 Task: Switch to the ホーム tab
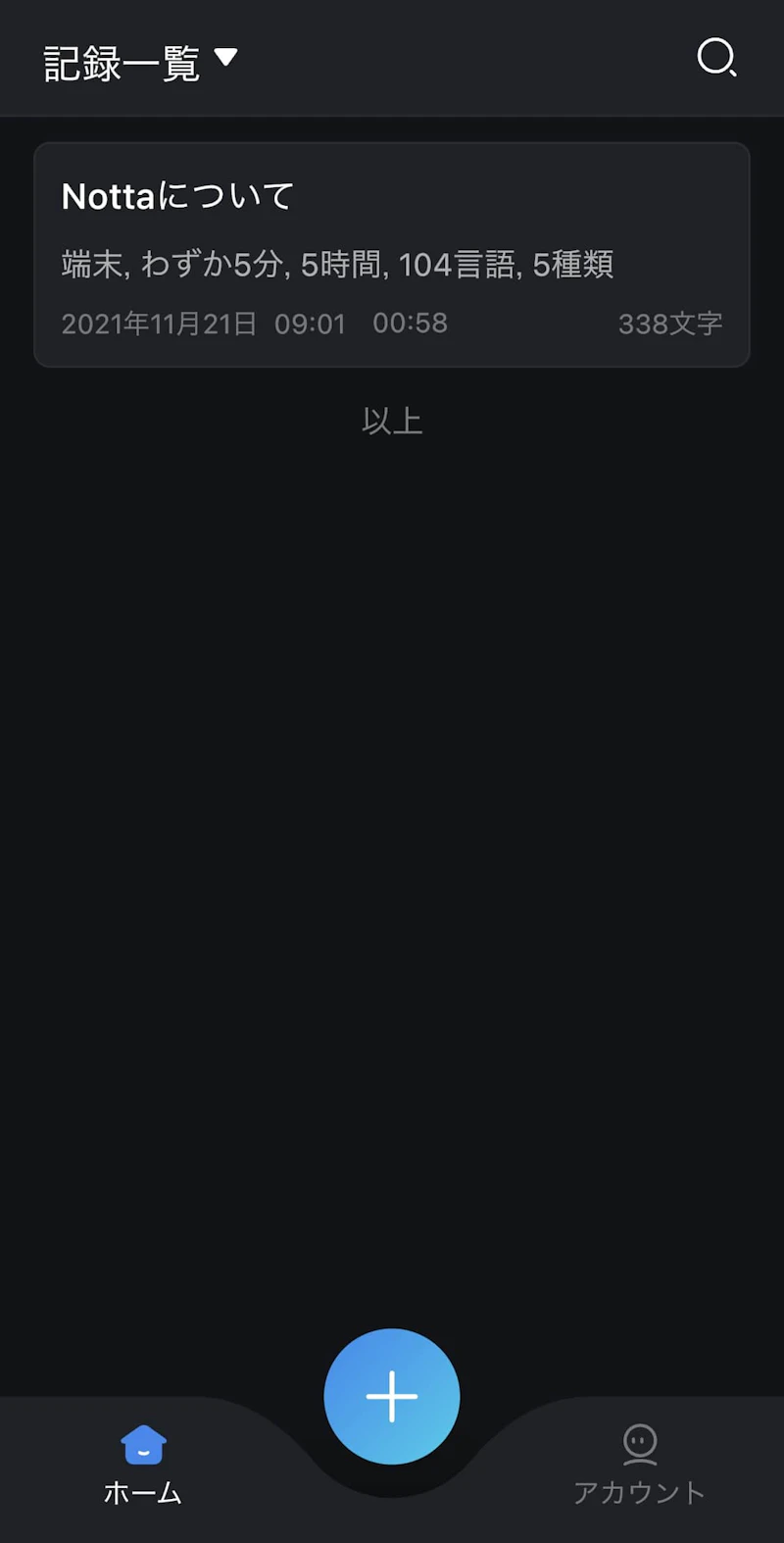coord(143,1465)
